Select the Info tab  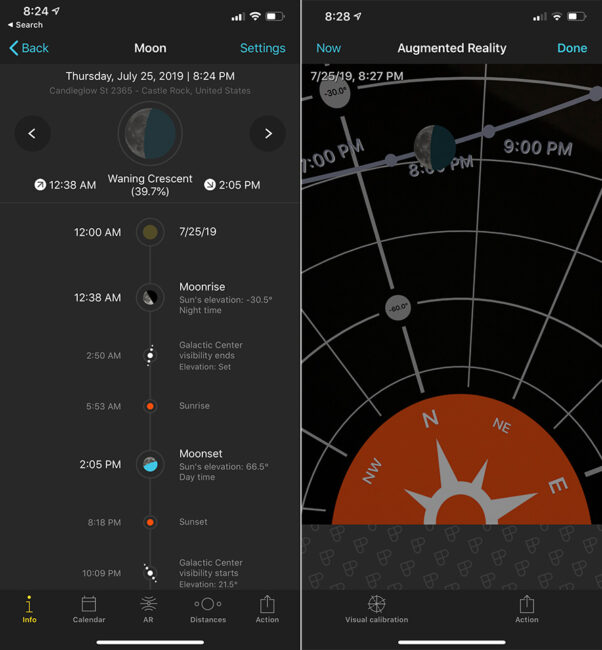tap(30, 609)
